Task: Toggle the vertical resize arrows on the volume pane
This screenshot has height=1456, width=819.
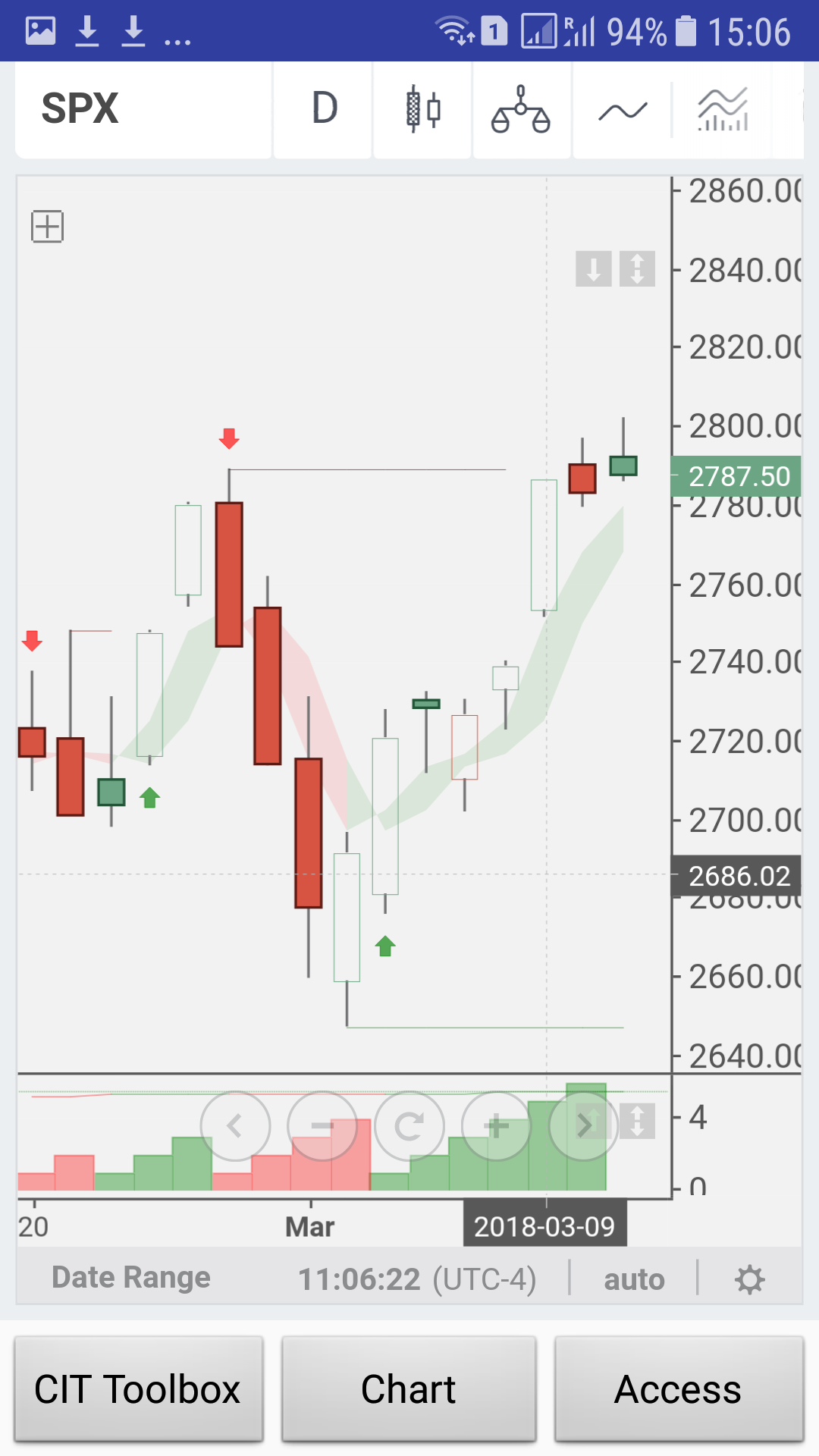Action: tap(637, 1126)
